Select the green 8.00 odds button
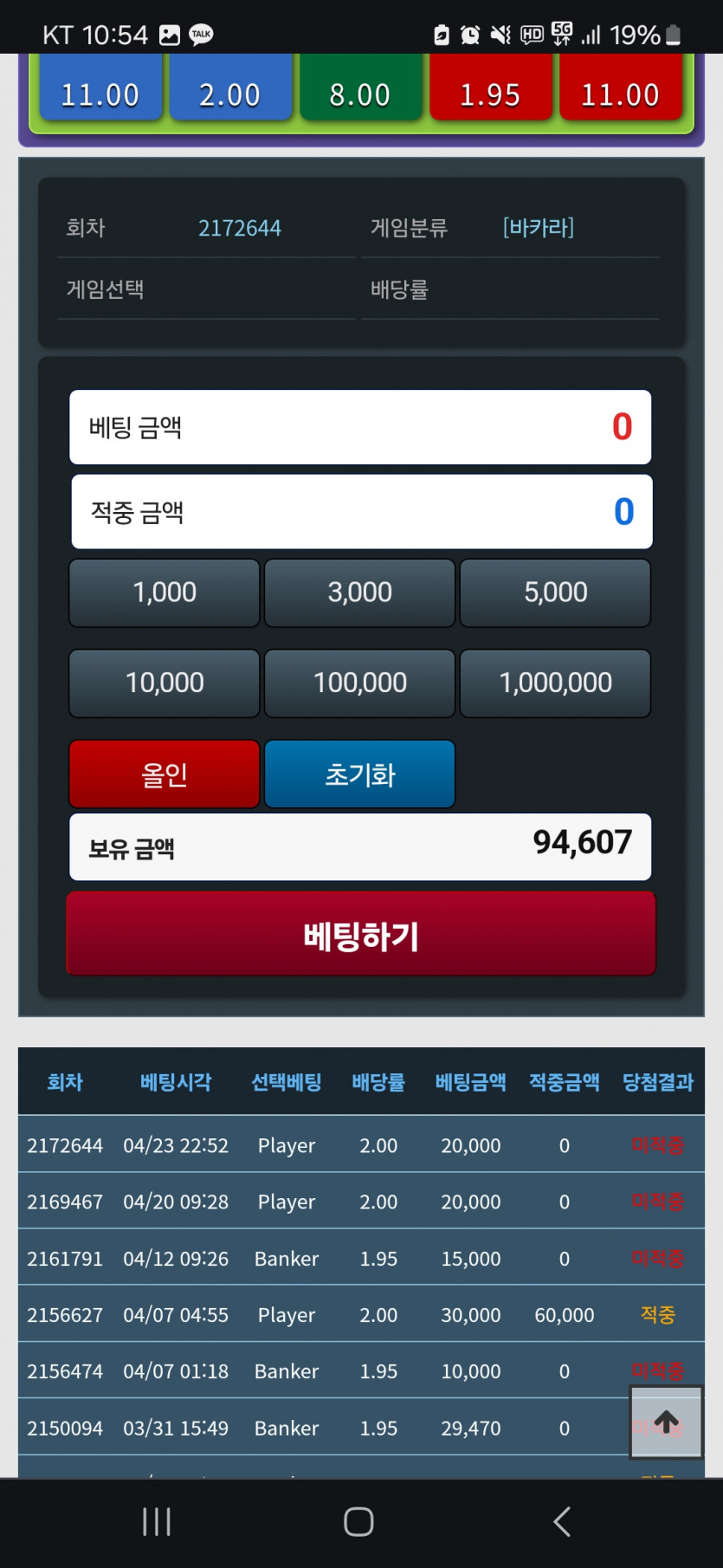723x1568 pixels. point(360,91)
